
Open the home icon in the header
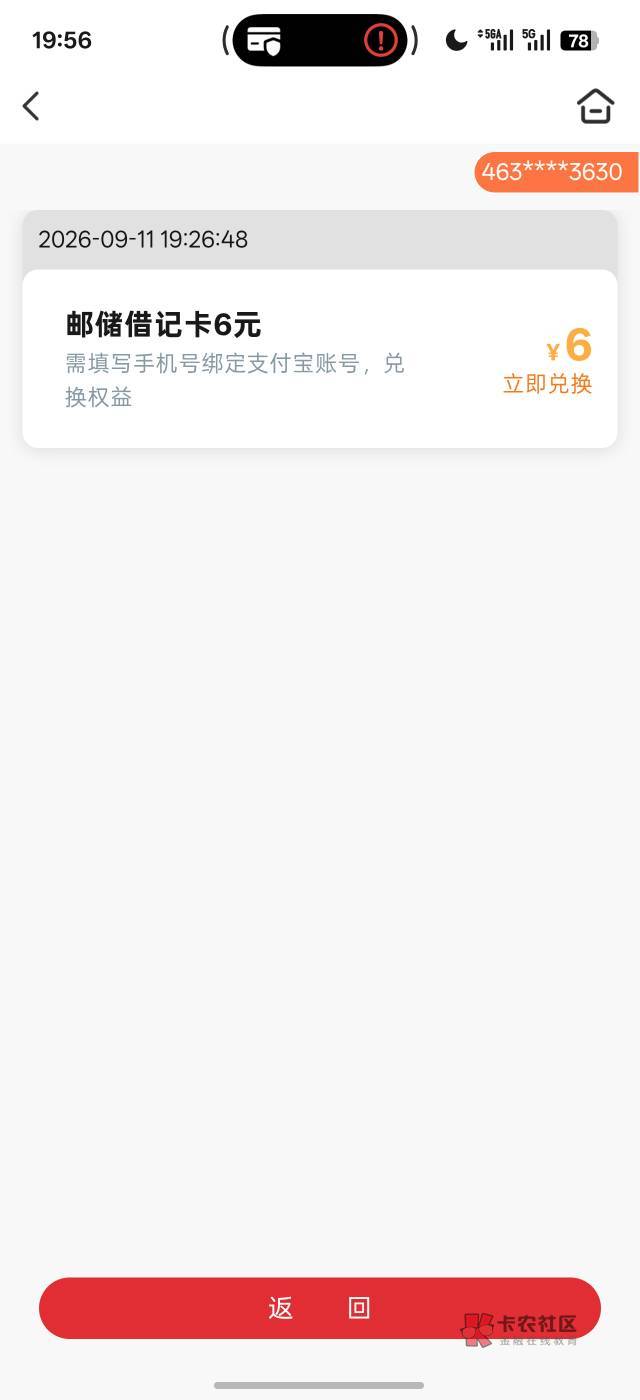[x=595, y=106]
